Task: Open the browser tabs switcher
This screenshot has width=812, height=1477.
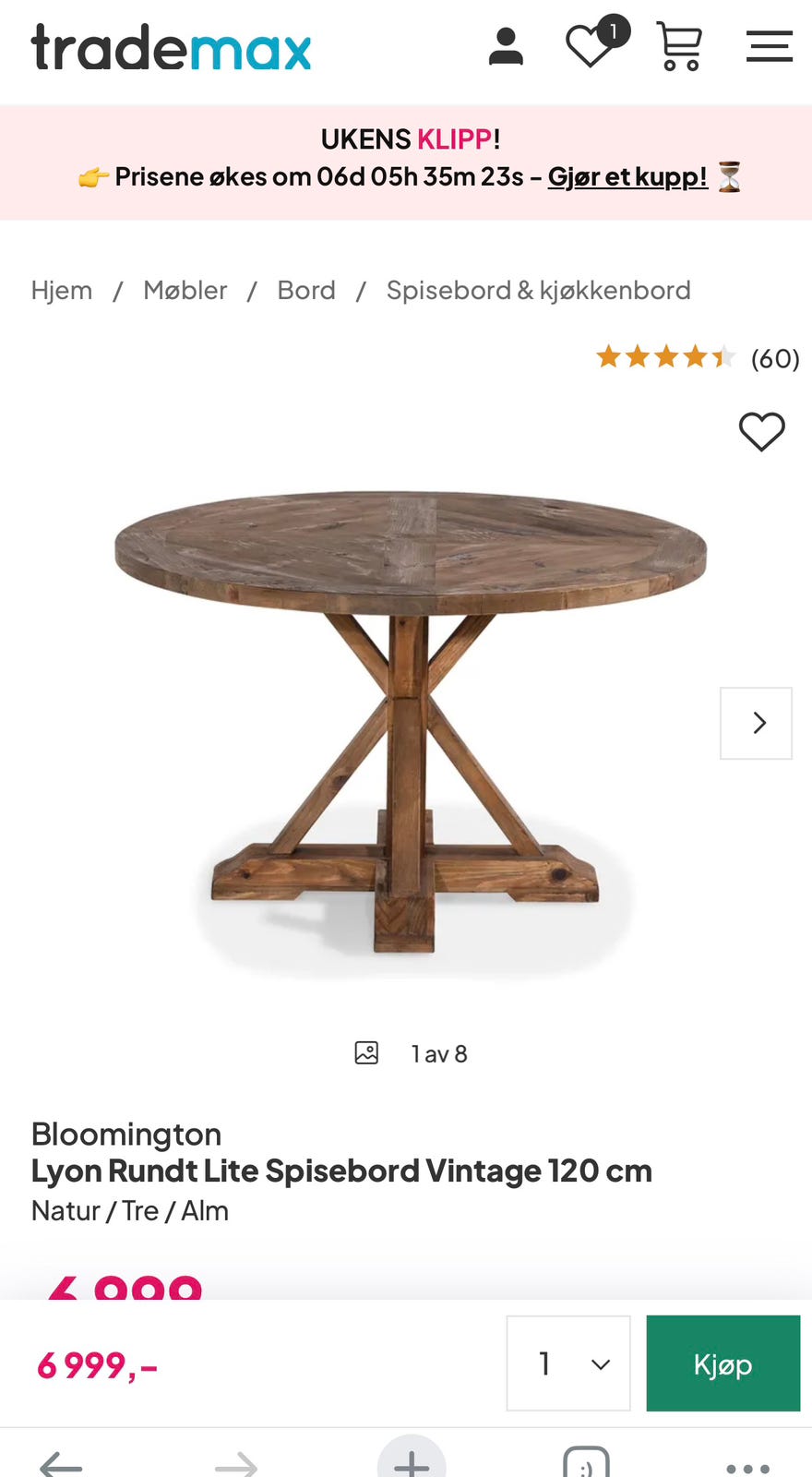Action: point(586,1462)
